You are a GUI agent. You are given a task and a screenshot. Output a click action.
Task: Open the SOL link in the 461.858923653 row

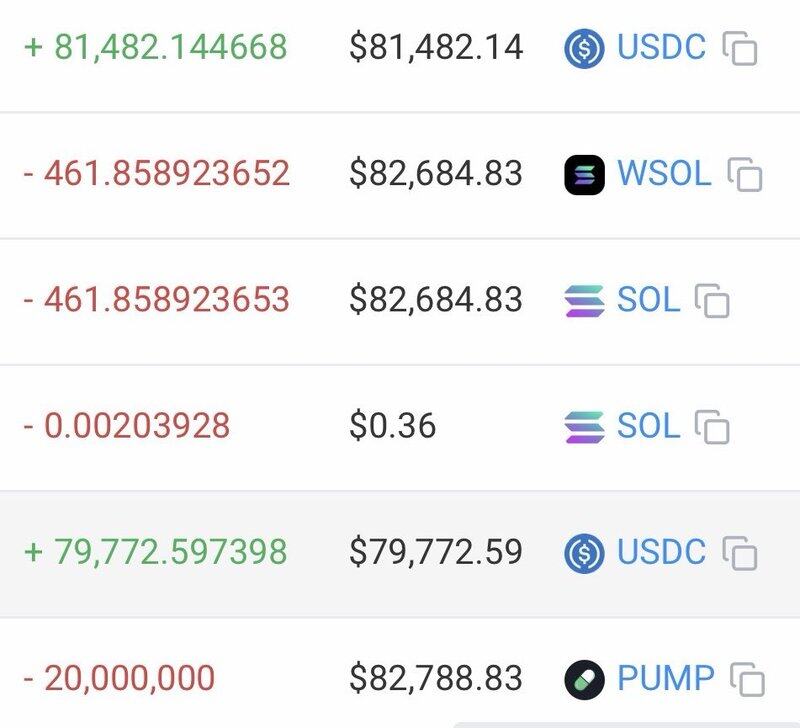648,299
